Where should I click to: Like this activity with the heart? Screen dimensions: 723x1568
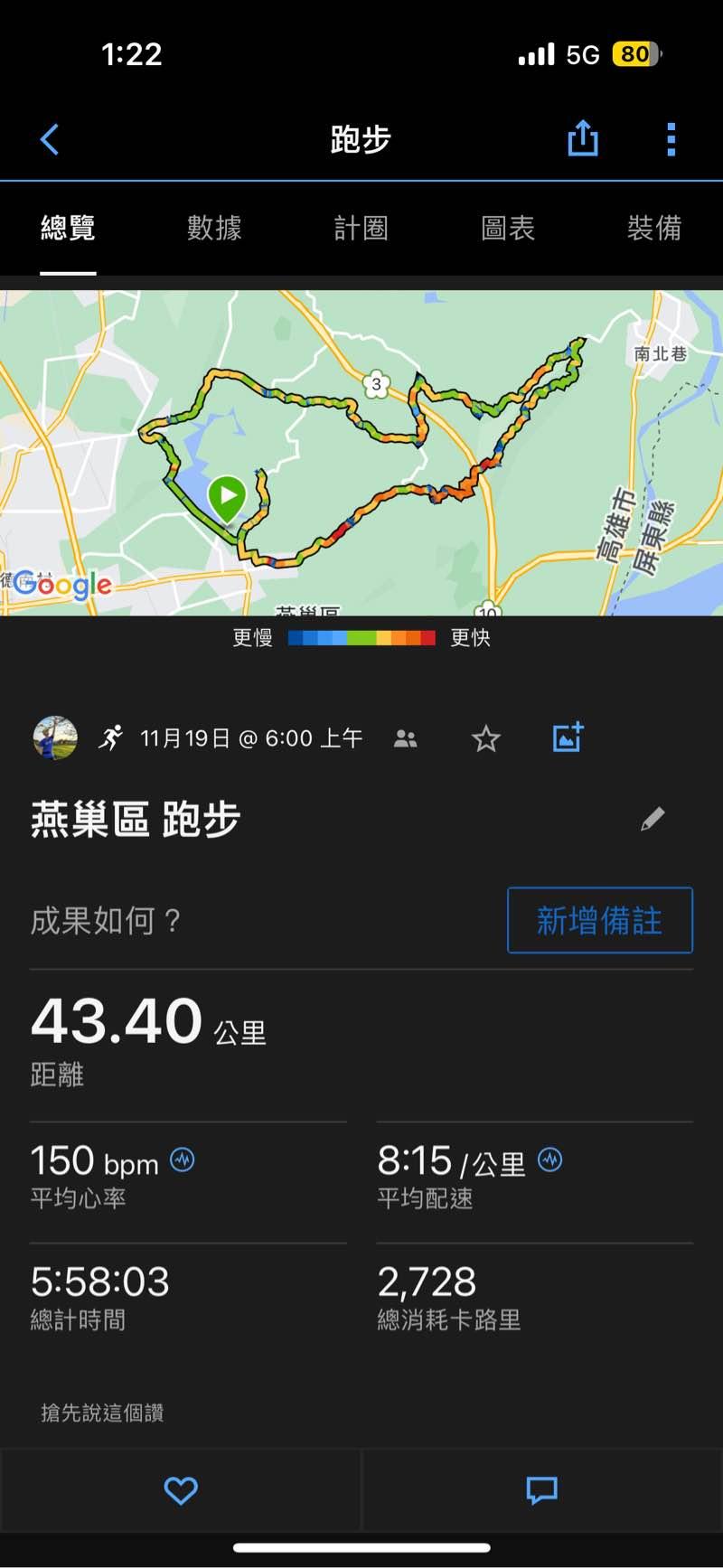click(x=181, y=1490)
